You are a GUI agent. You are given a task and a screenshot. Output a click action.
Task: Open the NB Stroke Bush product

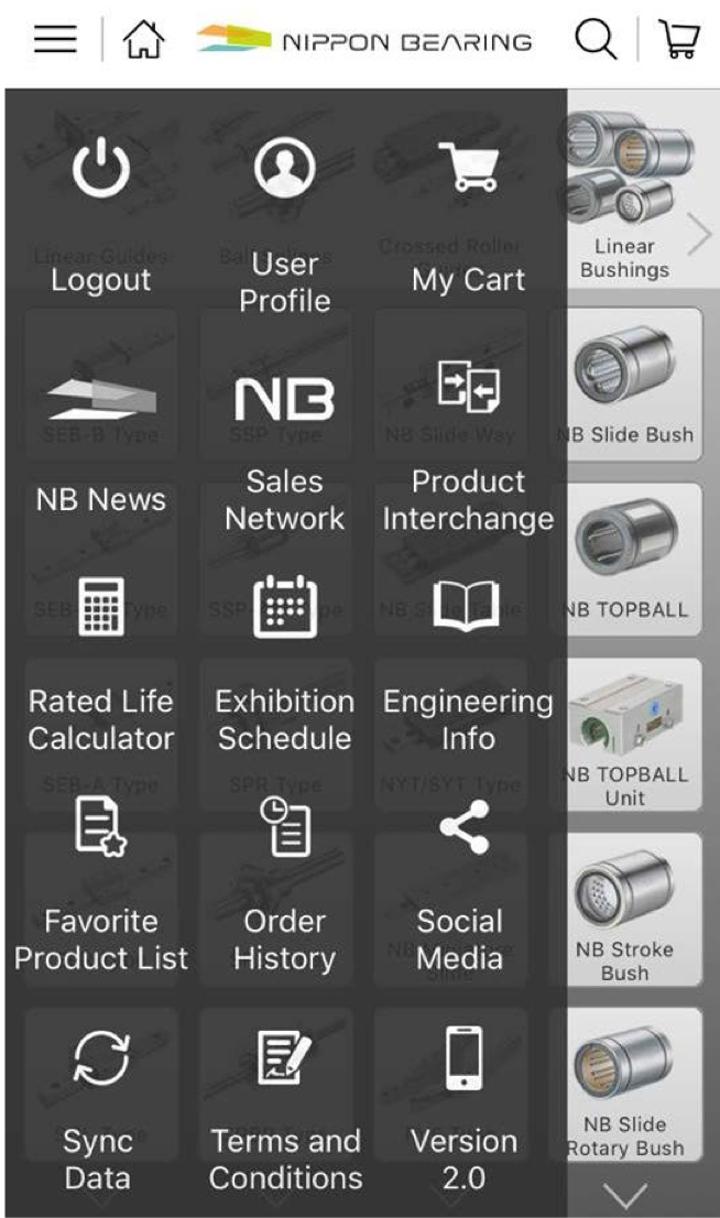pos(625,910)
